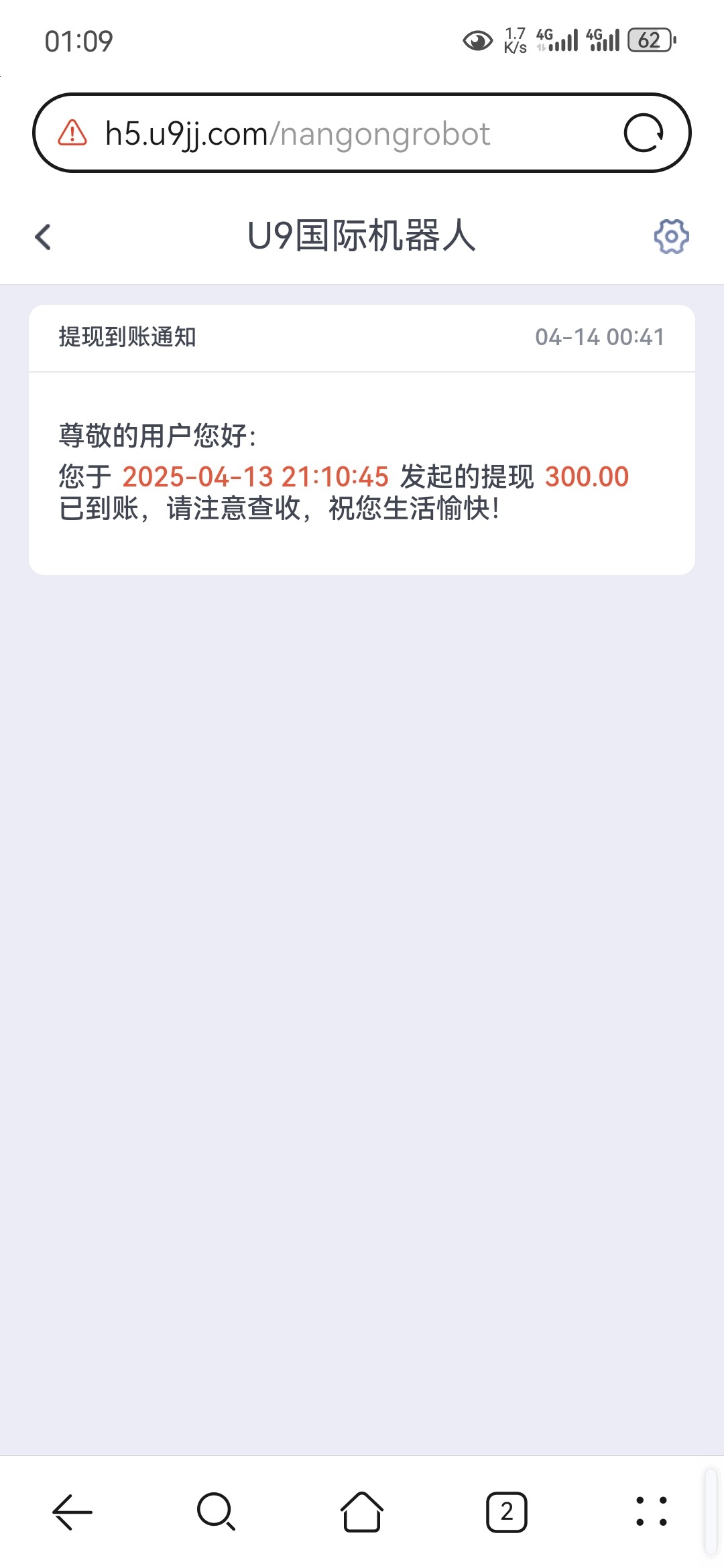Go to the browser home page
The height and width of the screenshot is (1568, 724).
pyautogui.click(x=362, y=1512)
